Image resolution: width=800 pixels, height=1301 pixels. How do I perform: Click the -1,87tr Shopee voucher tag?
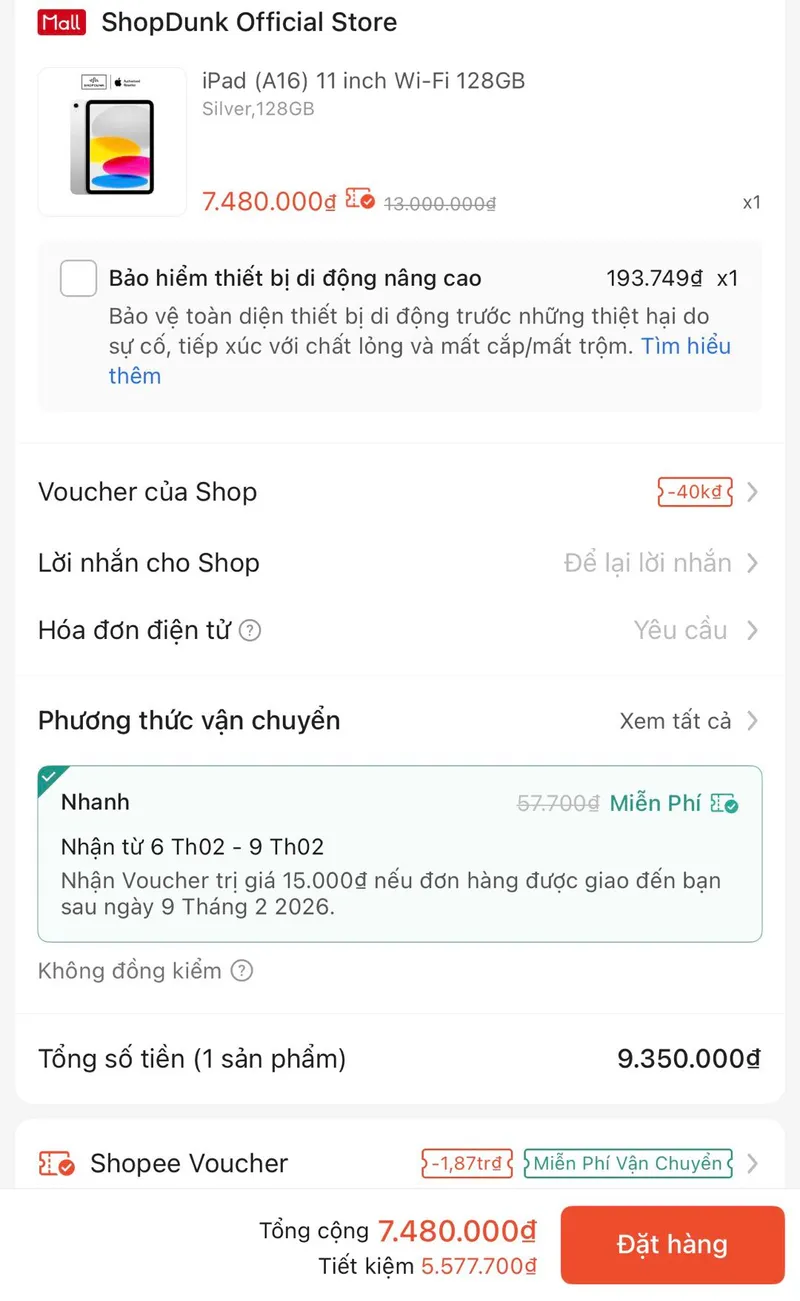(x=466, y=1163)
